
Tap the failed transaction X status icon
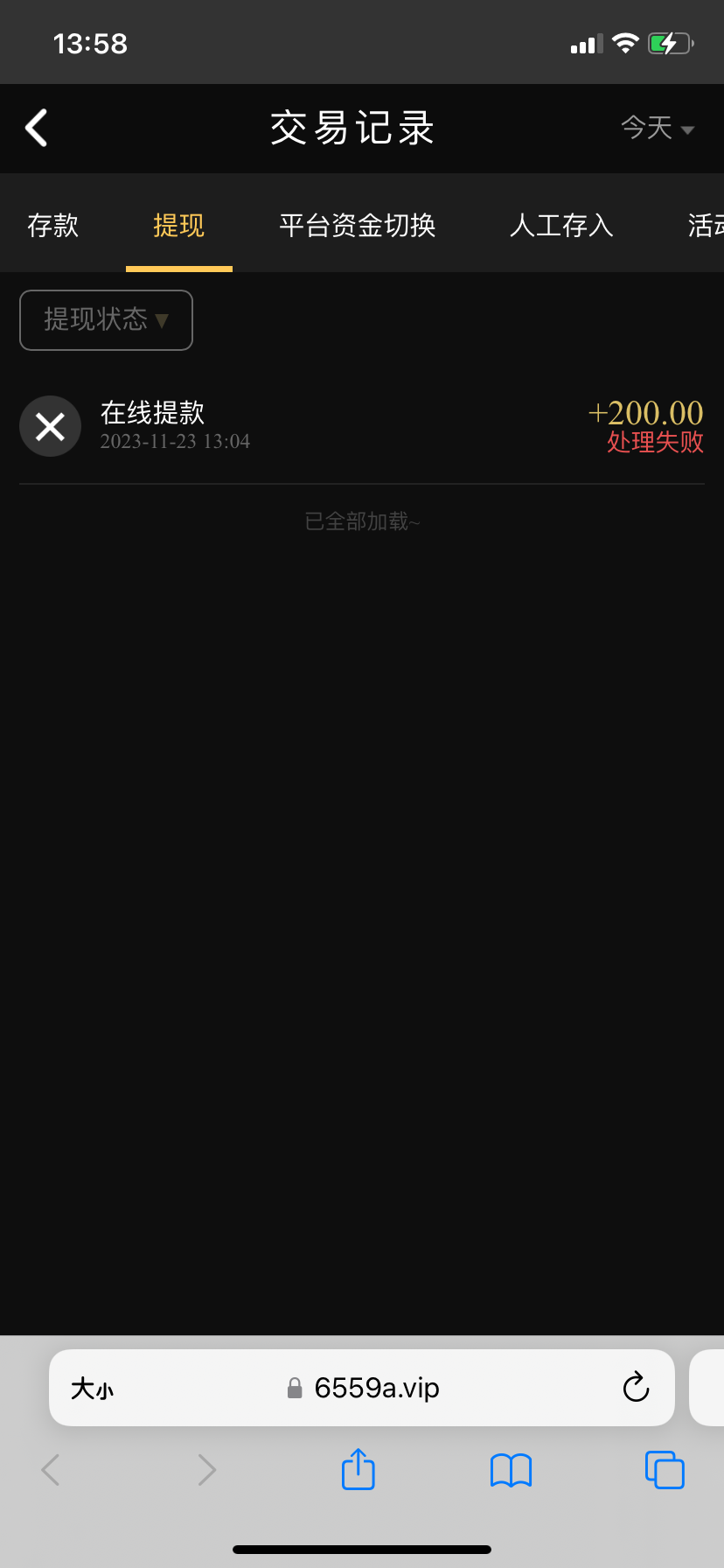point(50,426)
